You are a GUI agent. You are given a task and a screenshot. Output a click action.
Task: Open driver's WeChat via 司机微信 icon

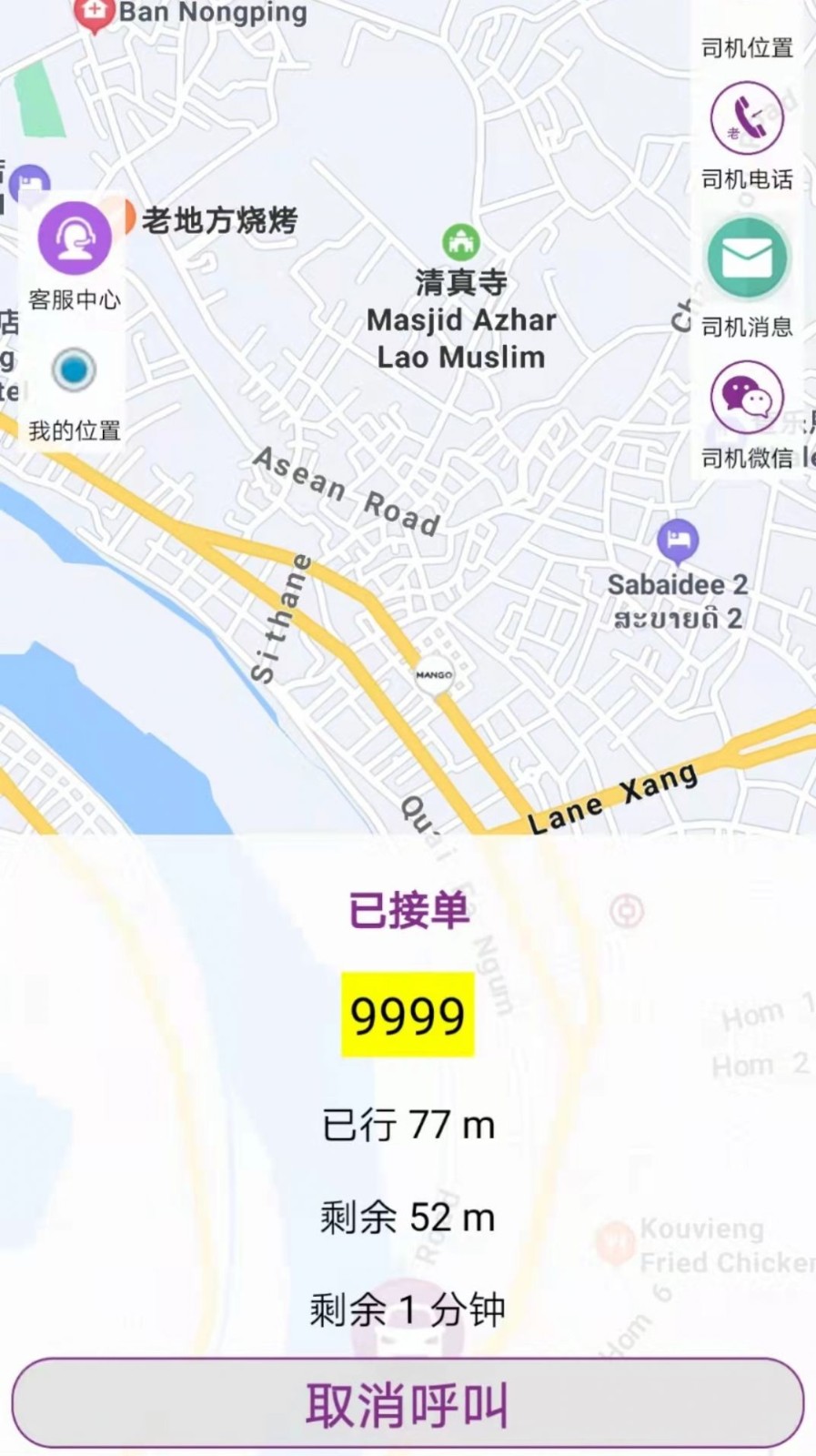pos(745,396)
